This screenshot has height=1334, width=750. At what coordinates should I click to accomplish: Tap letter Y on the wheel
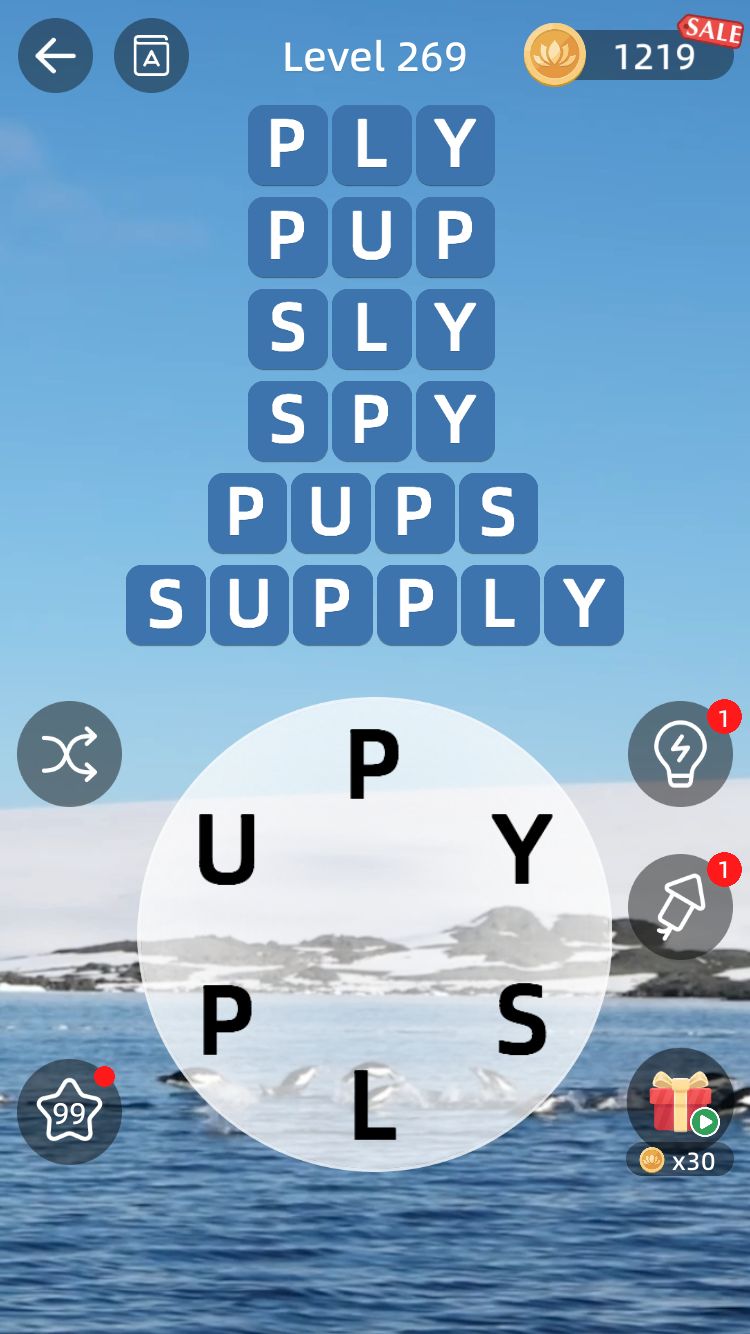522,850
